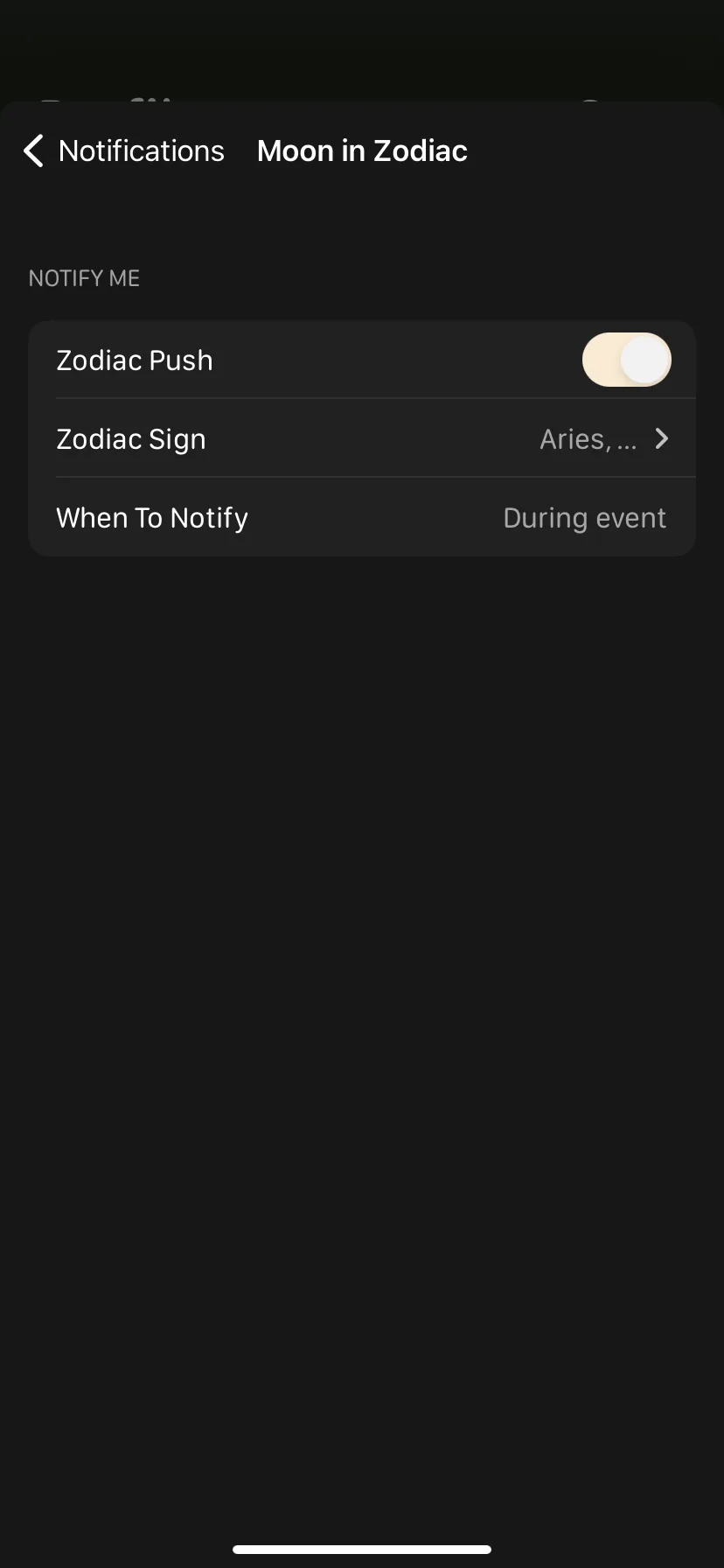Turn off the Zodiac Push switch
Screen dimensions: 724x1568
(x=626, y=360)
